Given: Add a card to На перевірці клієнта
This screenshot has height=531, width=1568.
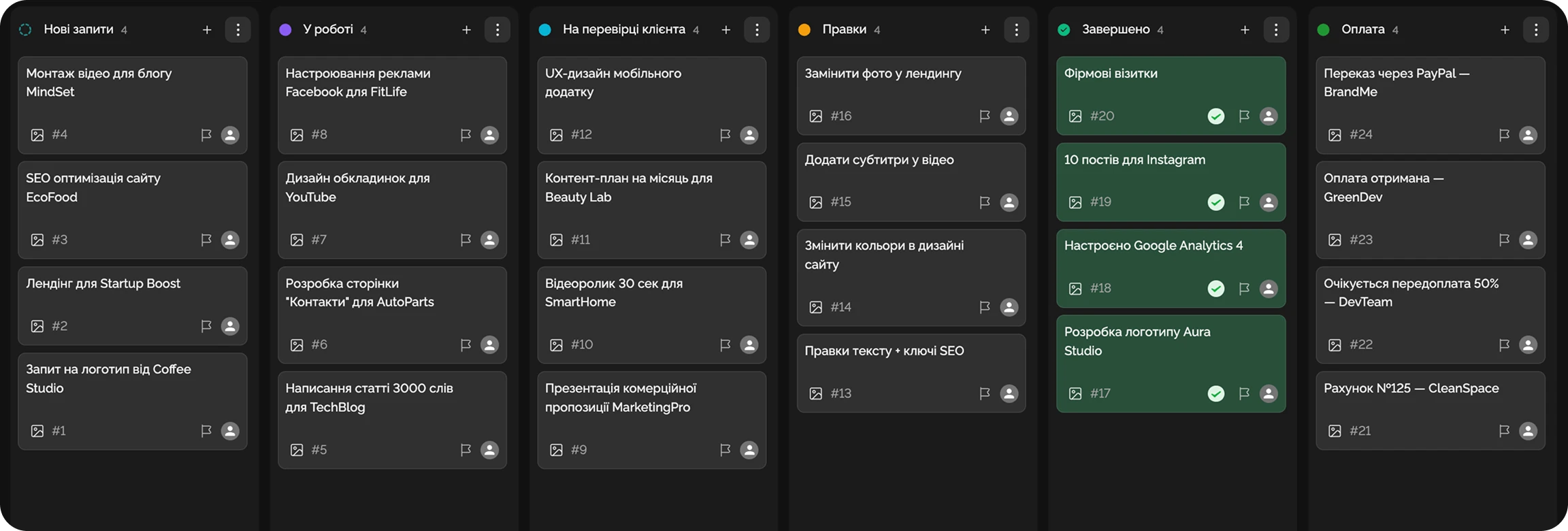Looking at the screenshot, I should [x=725, y=30].
